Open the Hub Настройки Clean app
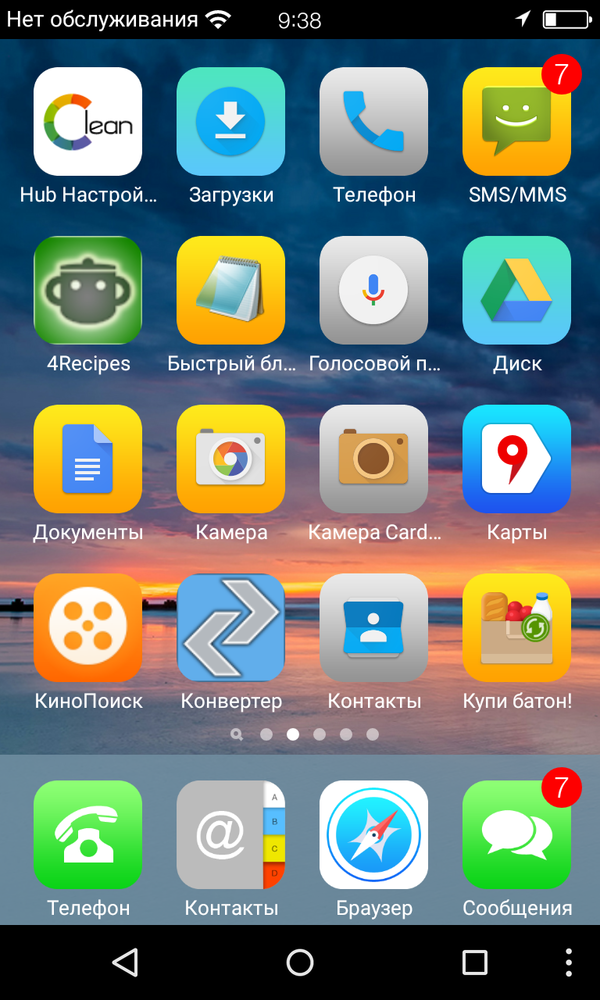The height and width of the screenshot is (1000, 600). pos(88,122)
